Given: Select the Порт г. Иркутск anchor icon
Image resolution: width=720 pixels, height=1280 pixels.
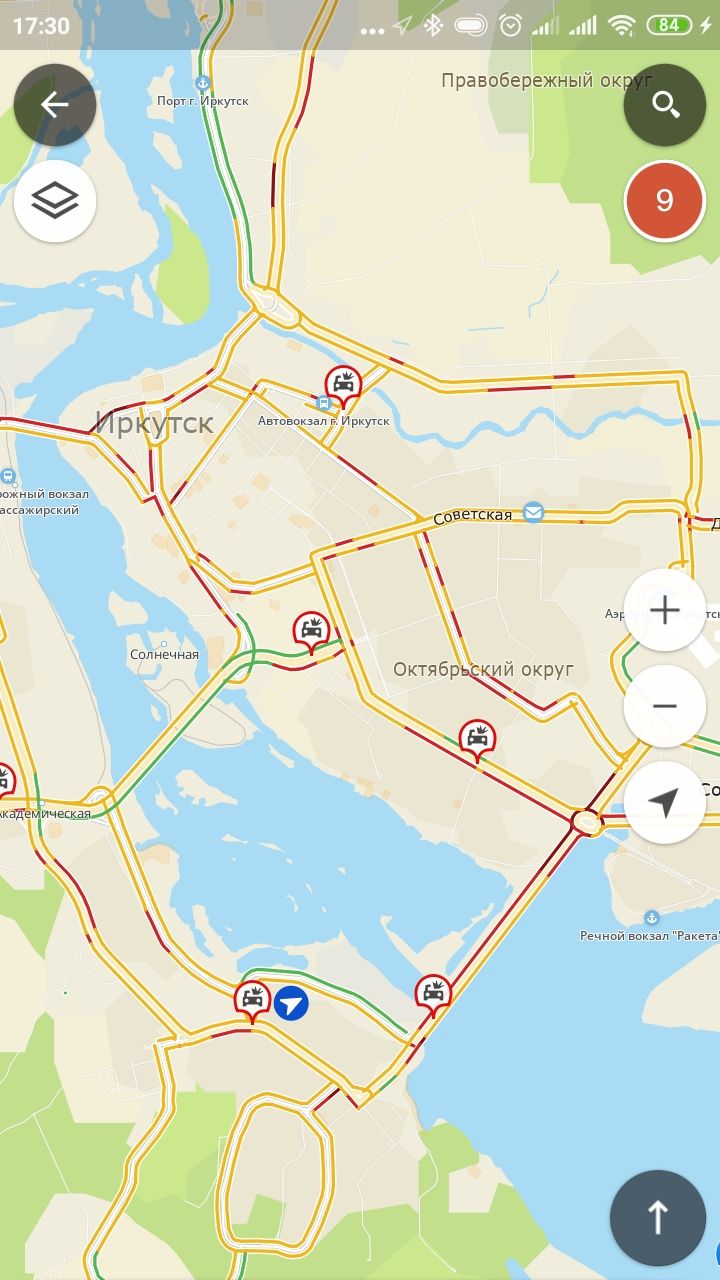Looking at the screenshot, I should [203, 83].
